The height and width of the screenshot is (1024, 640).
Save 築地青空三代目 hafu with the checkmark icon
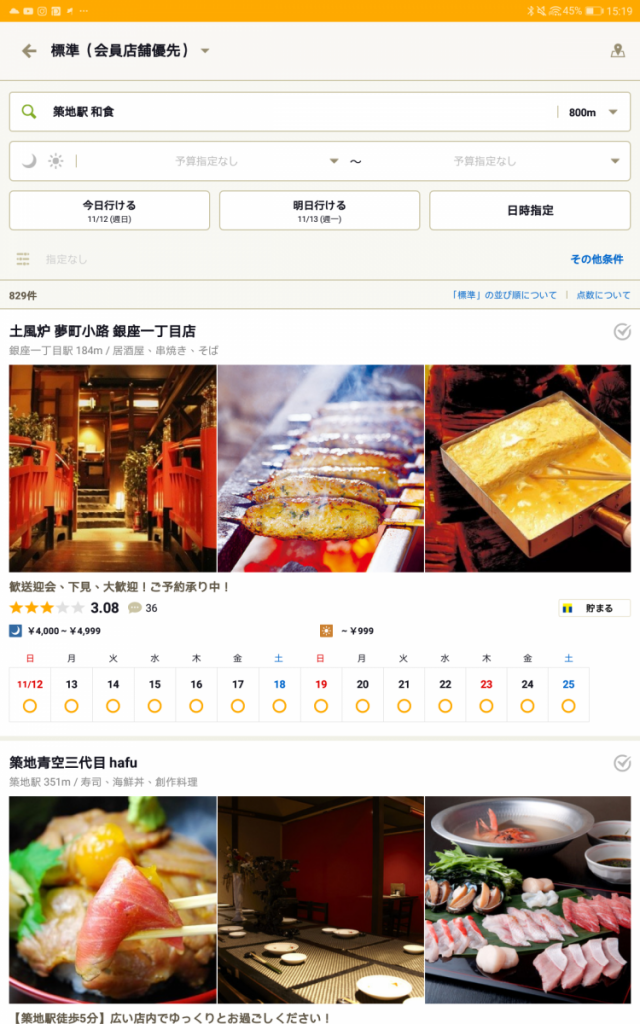(x=622, y=764)
